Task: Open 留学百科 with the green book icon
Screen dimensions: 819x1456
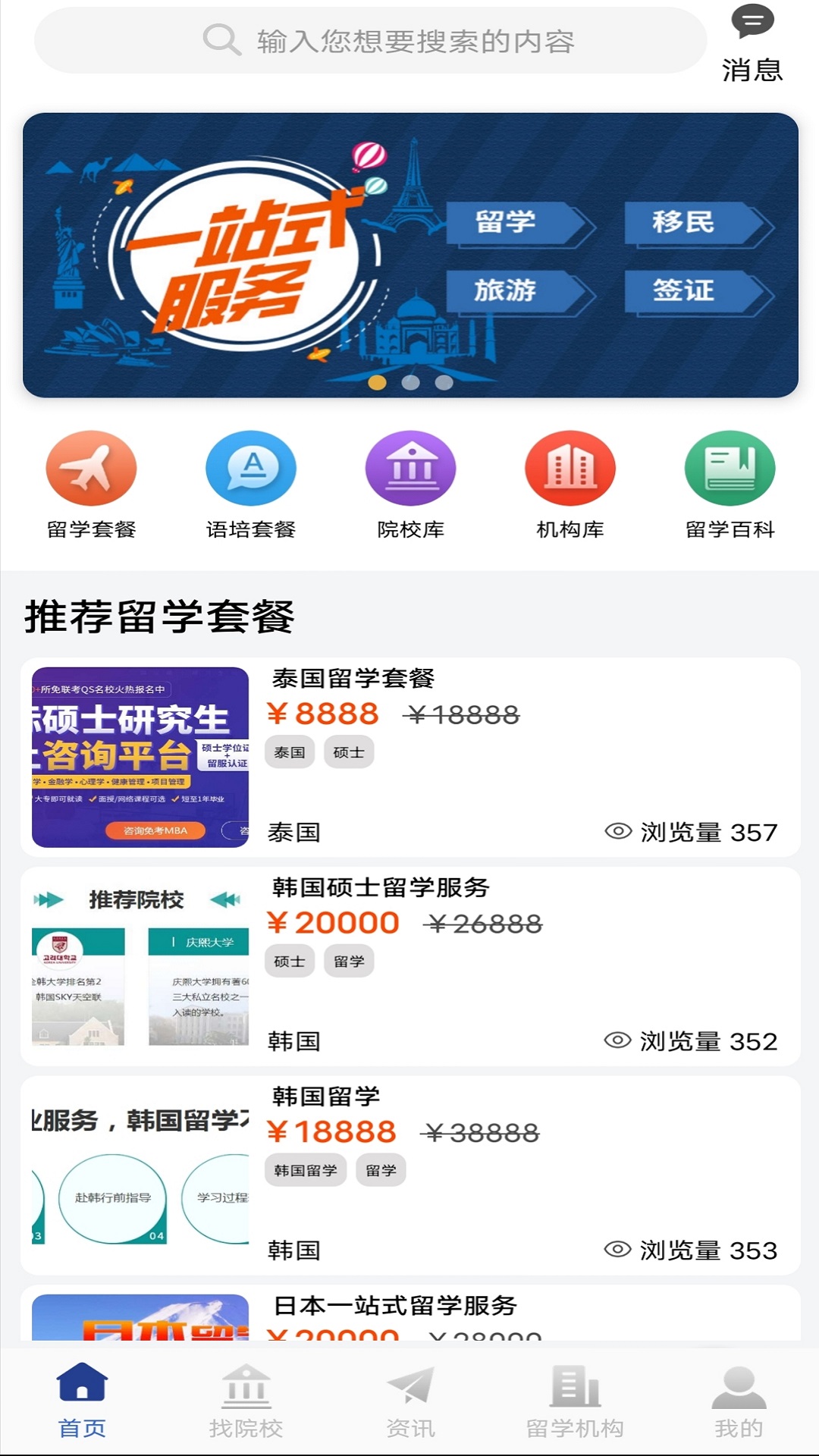Action: [730, 467]
